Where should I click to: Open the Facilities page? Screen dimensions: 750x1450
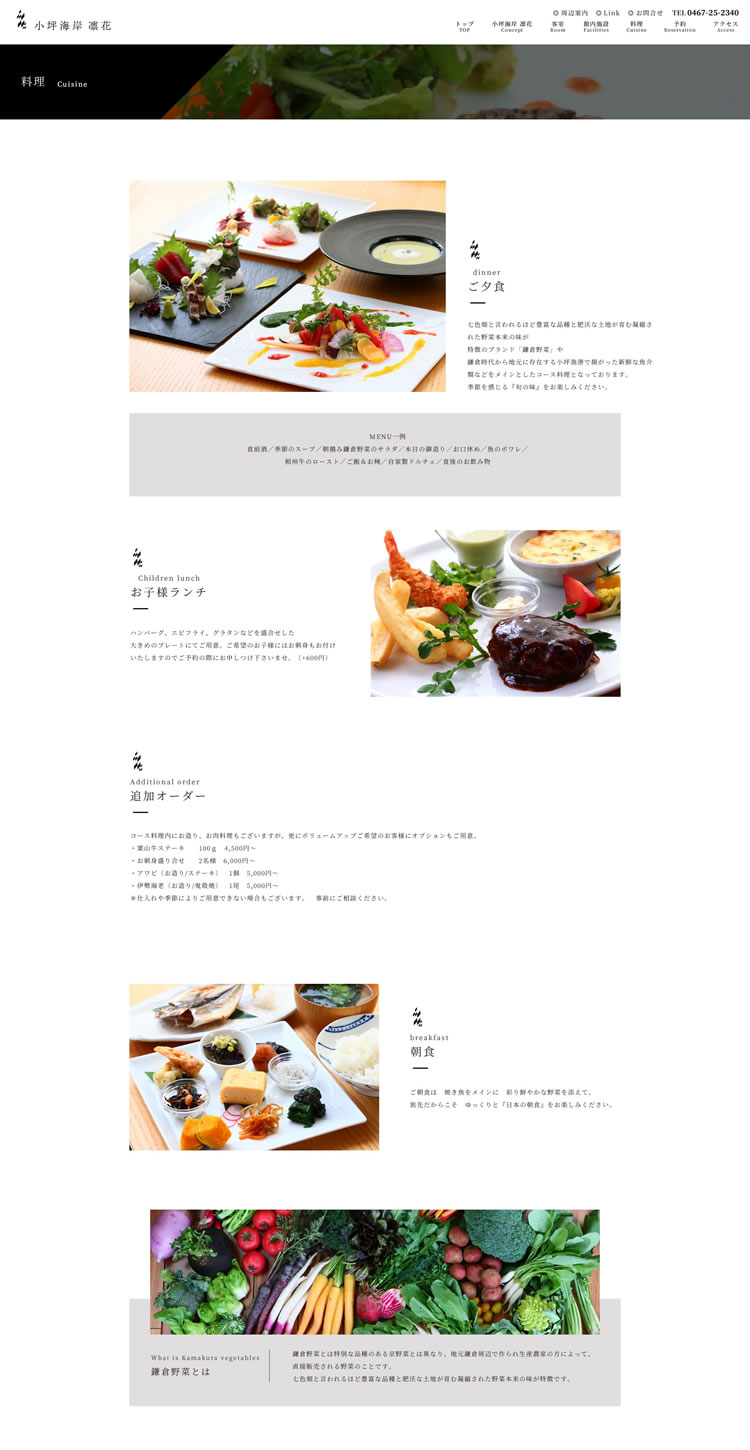pyautogui.click(x=596, y=26)
